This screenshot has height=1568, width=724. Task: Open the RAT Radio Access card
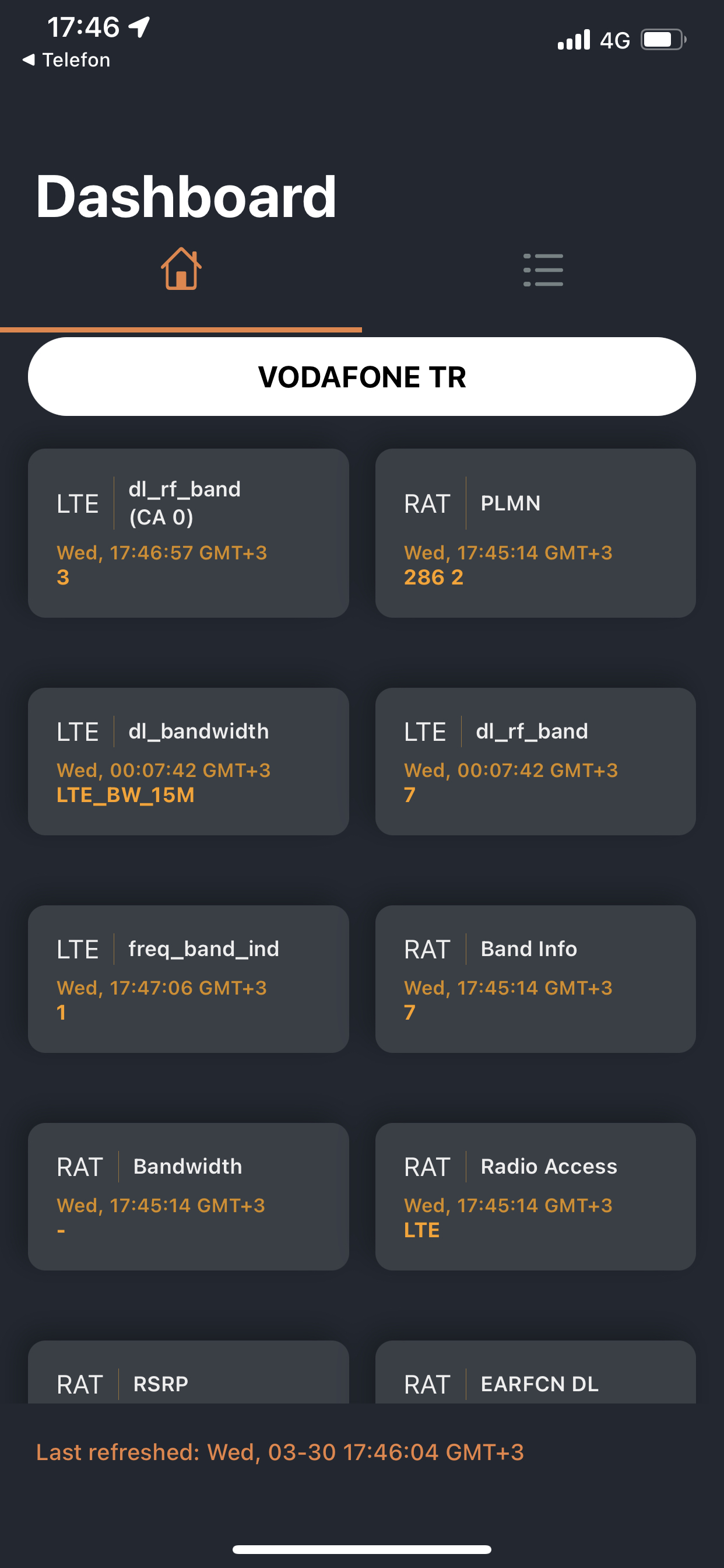[x=535, y=1196]
